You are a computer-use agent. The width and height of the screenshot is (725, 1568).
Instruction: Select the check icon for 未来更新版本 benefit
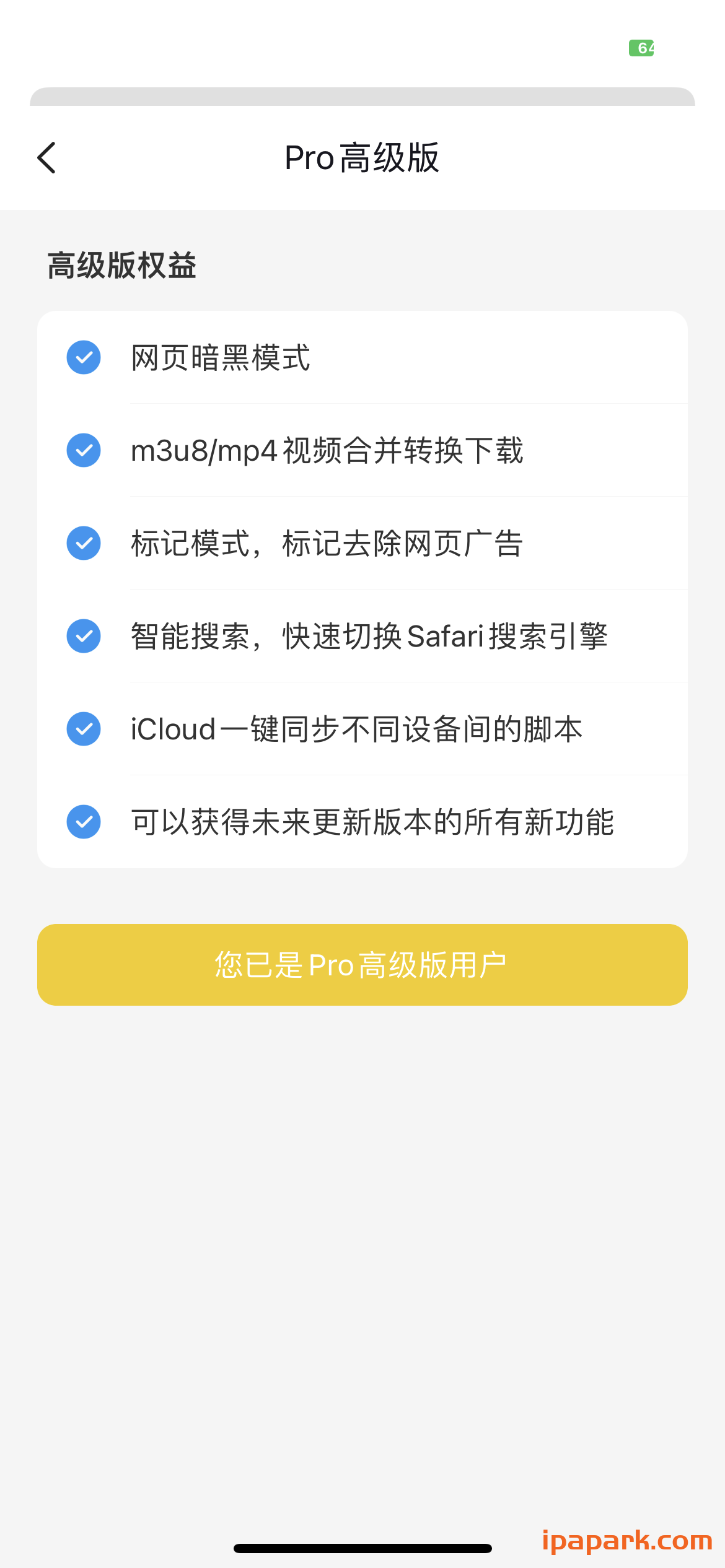pos(83,822)
